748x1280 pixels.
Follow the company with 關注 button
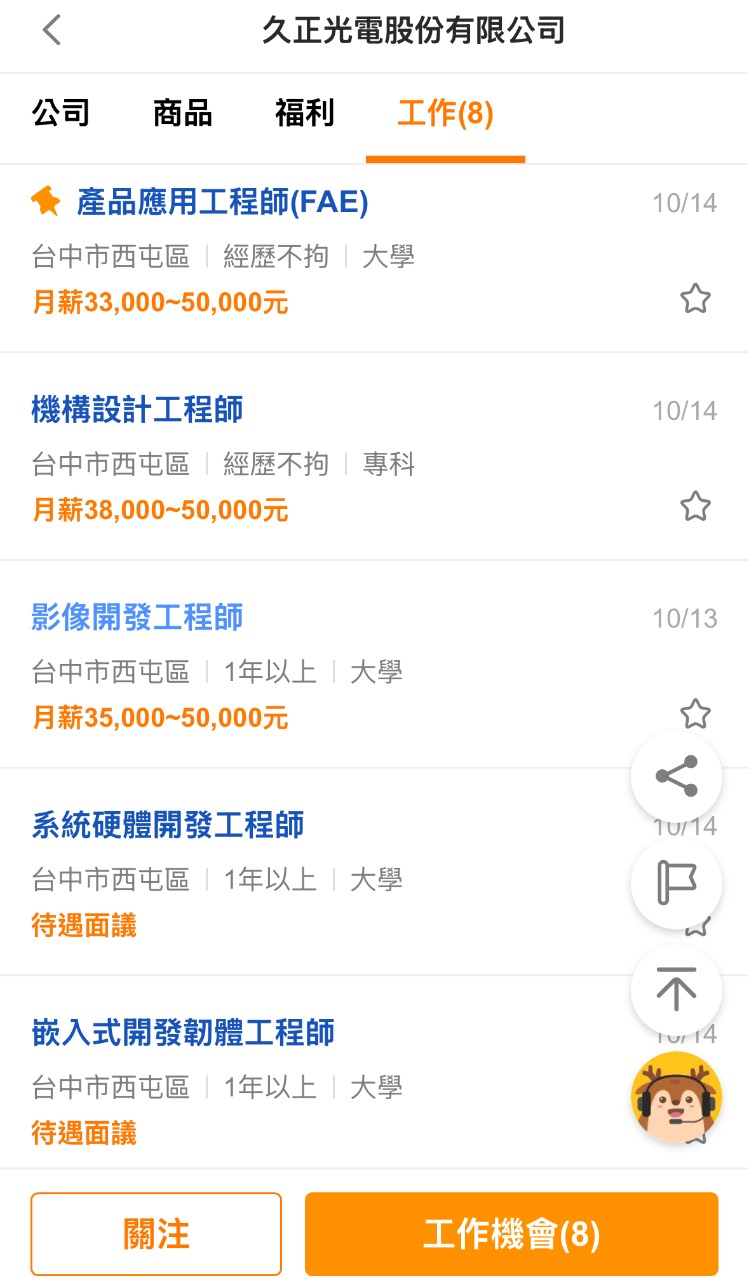click(x=156, y=1234)
